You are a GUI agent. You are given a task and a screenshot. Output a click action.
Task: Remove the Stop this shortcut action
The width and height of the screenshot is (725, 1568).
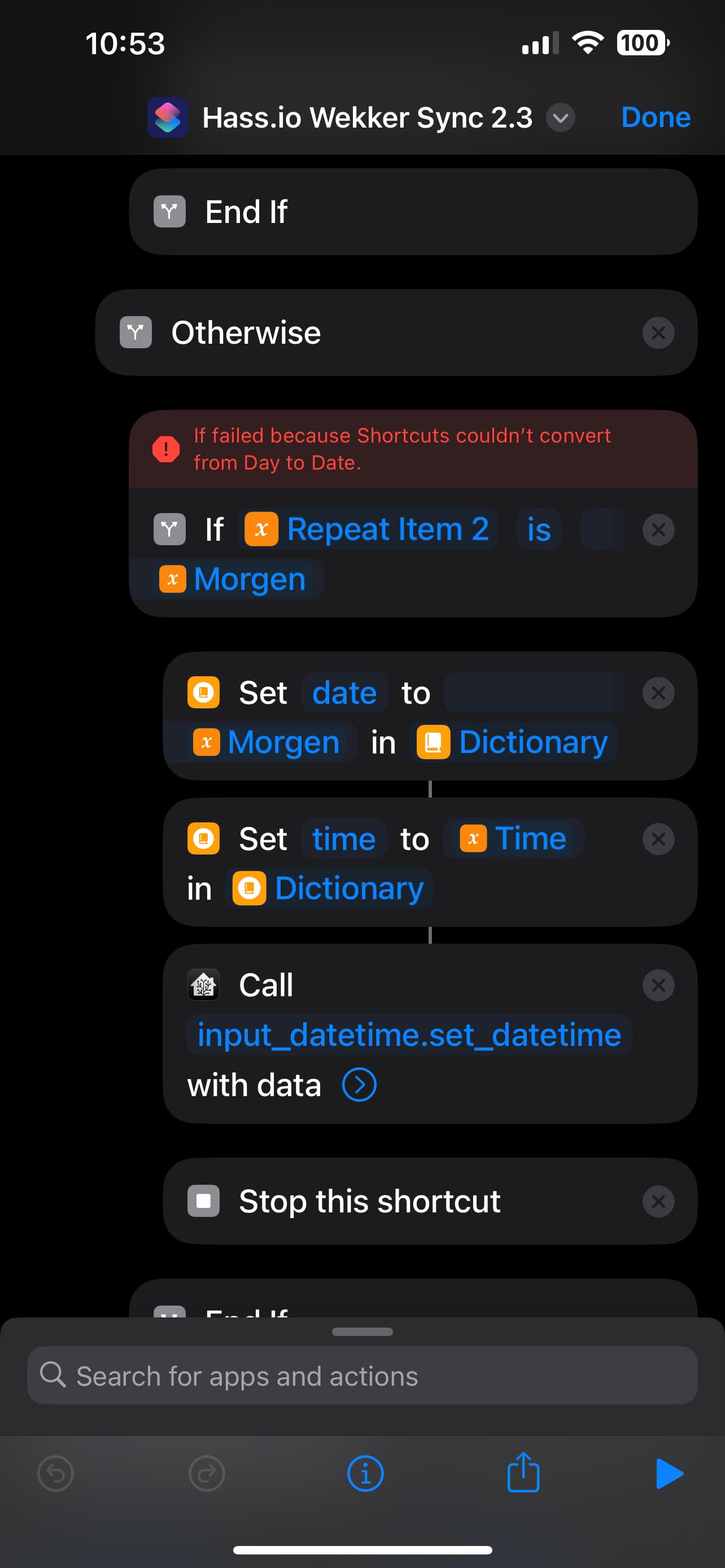tap(657, 1201)
